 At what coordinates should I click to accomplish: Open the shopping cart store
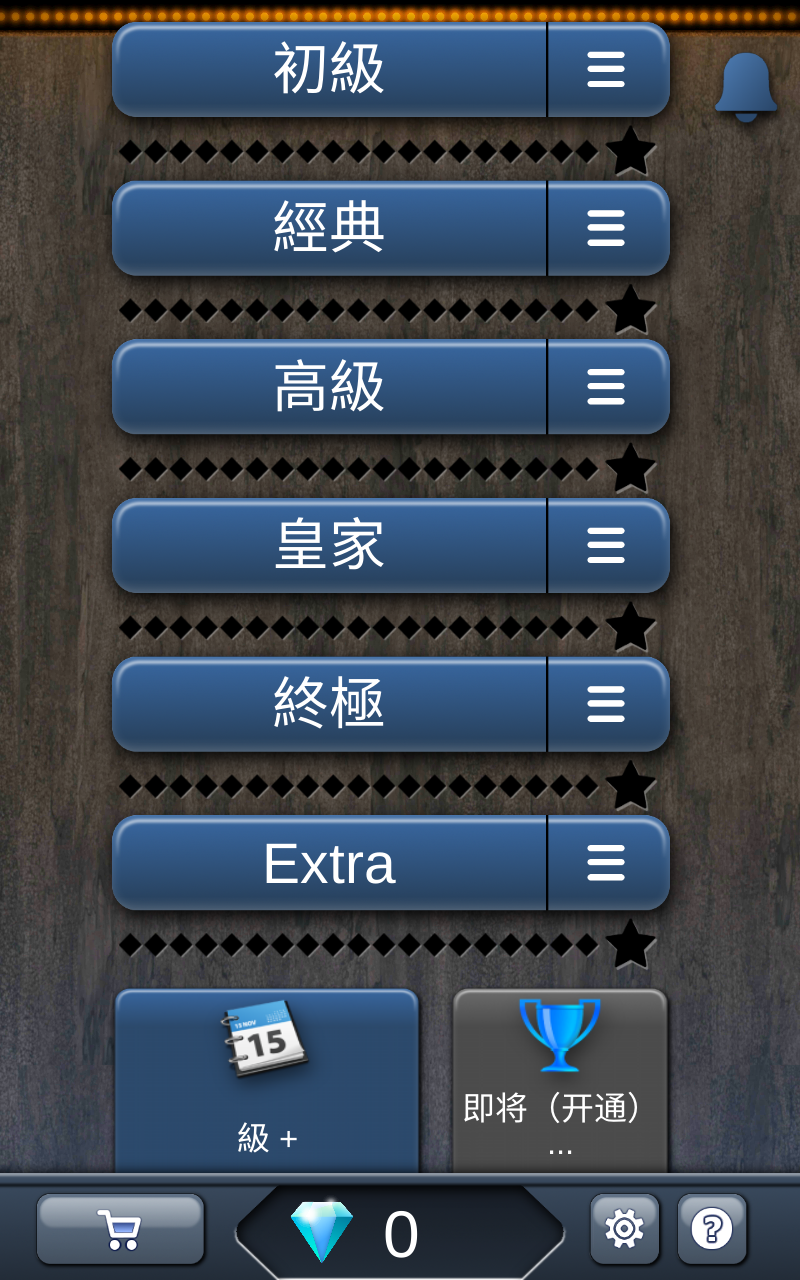120,1228
